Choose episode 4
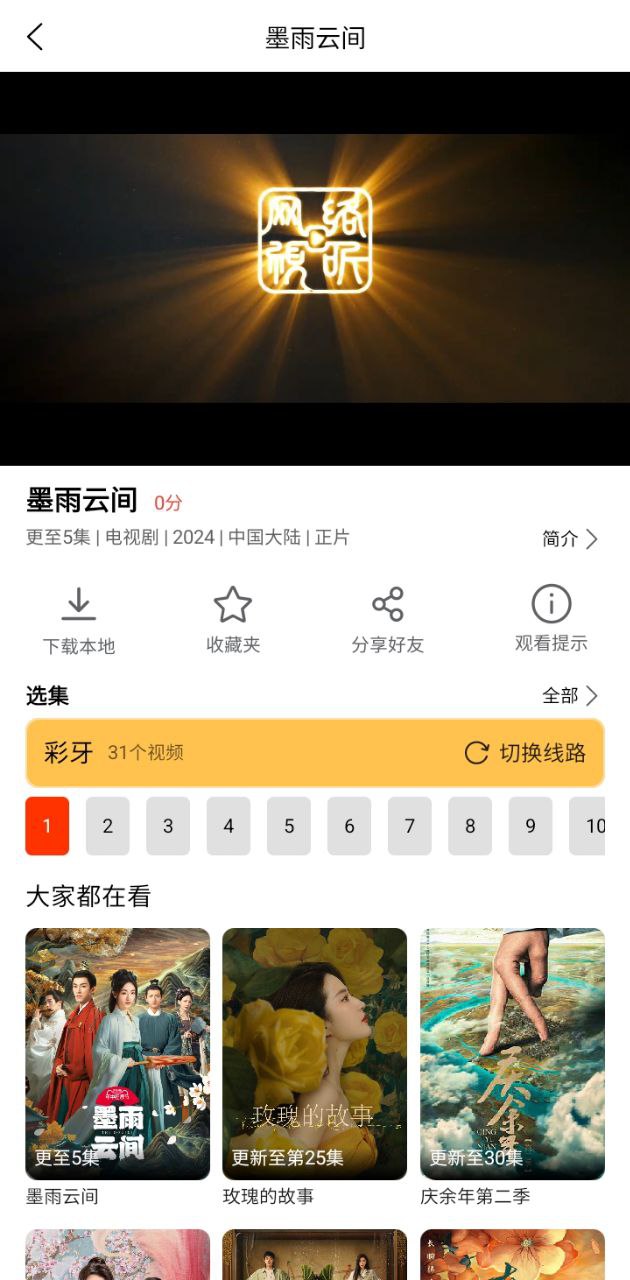The height and width of the screenshot is (1280, 630). [x=229, y=826]
